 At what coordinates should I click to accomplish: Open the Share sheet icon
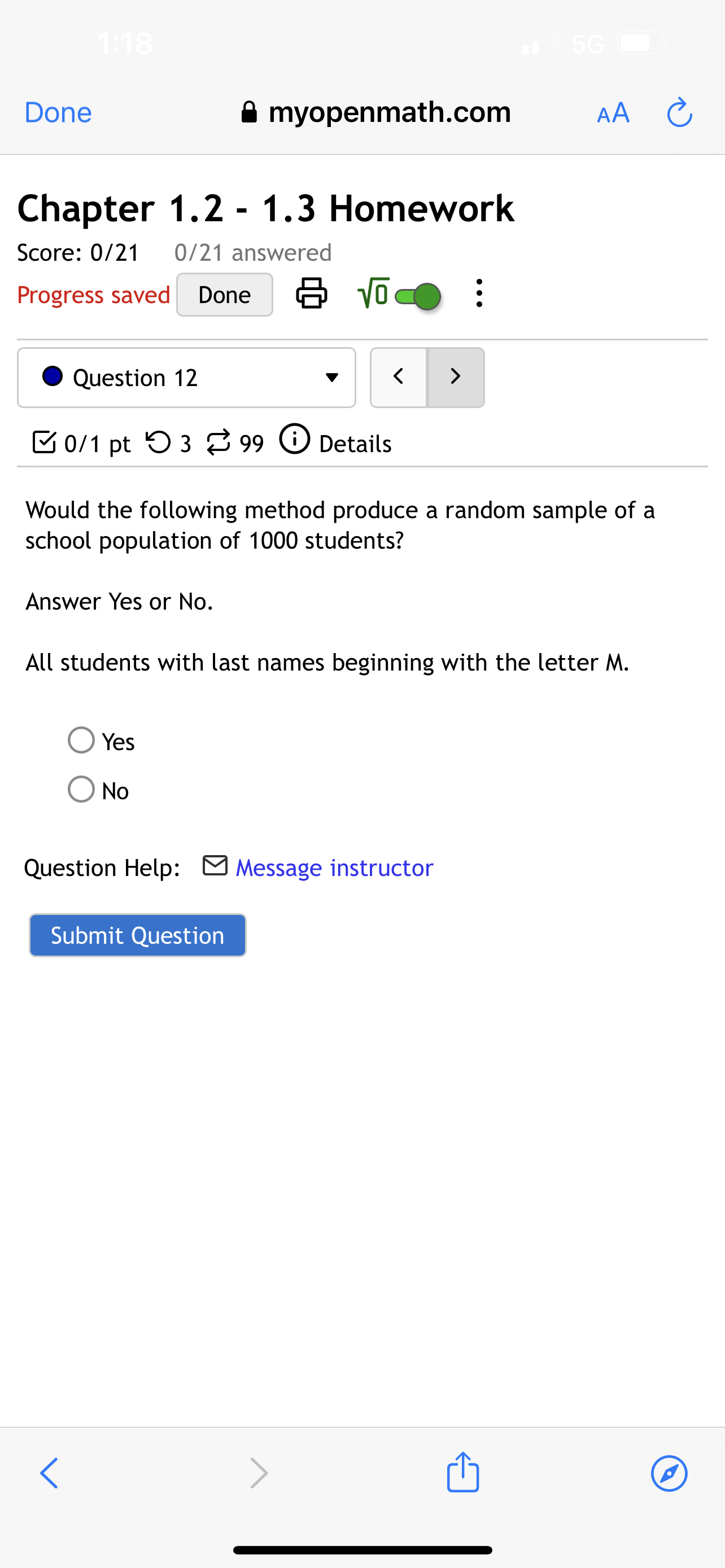point(462,1473)
